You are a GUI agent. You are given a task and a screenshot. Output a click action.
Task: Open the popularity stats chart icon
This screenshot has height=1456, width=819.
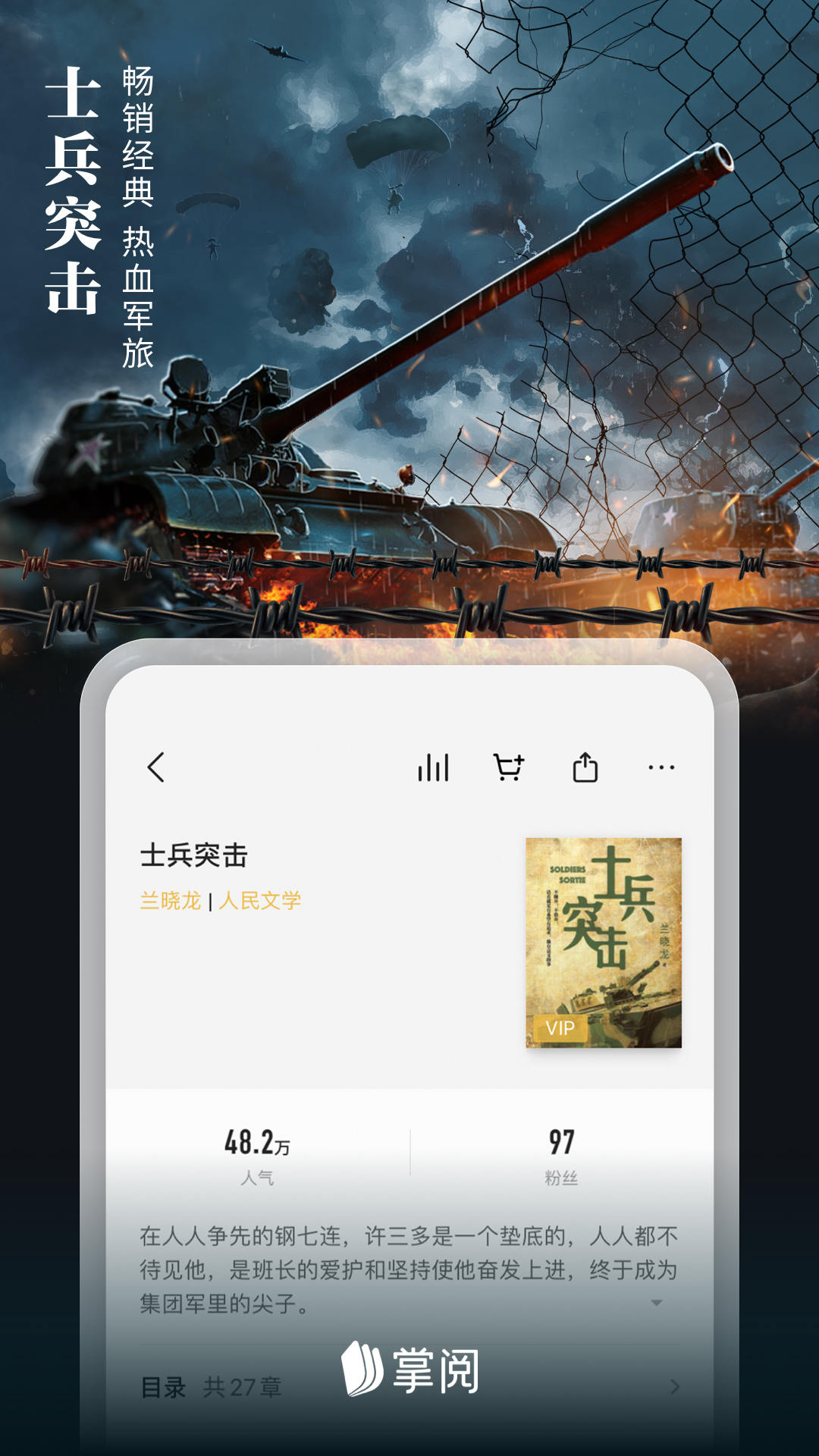(435, 768)
